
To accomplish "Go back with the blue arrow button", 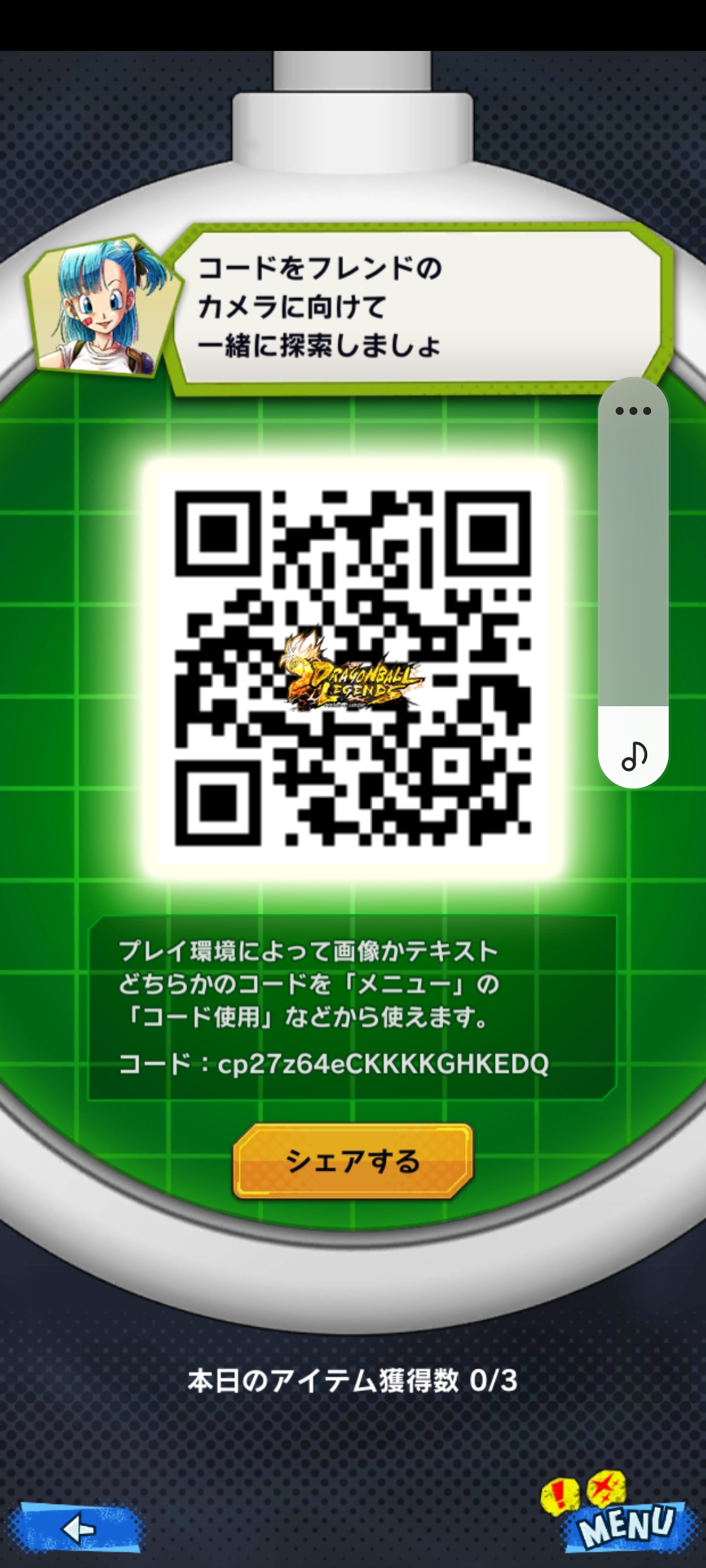I will point(77,1528).
